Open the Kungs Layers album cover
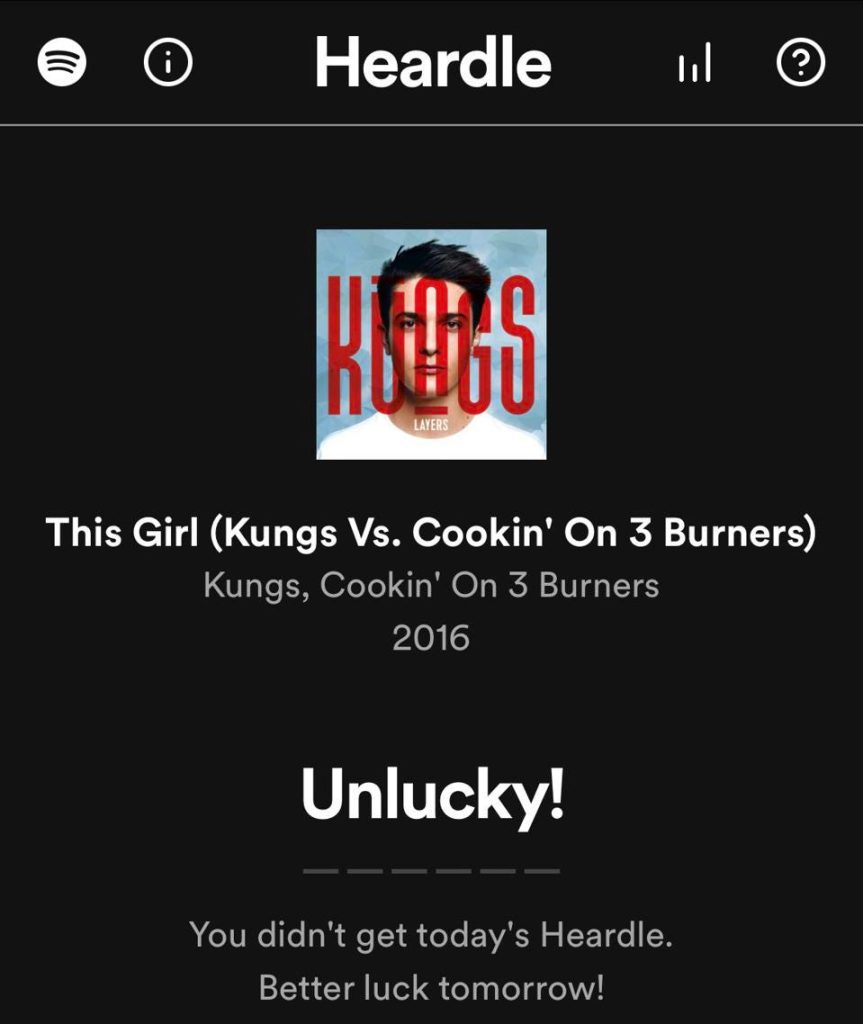 pyautogui.click(x=431, y=344)
